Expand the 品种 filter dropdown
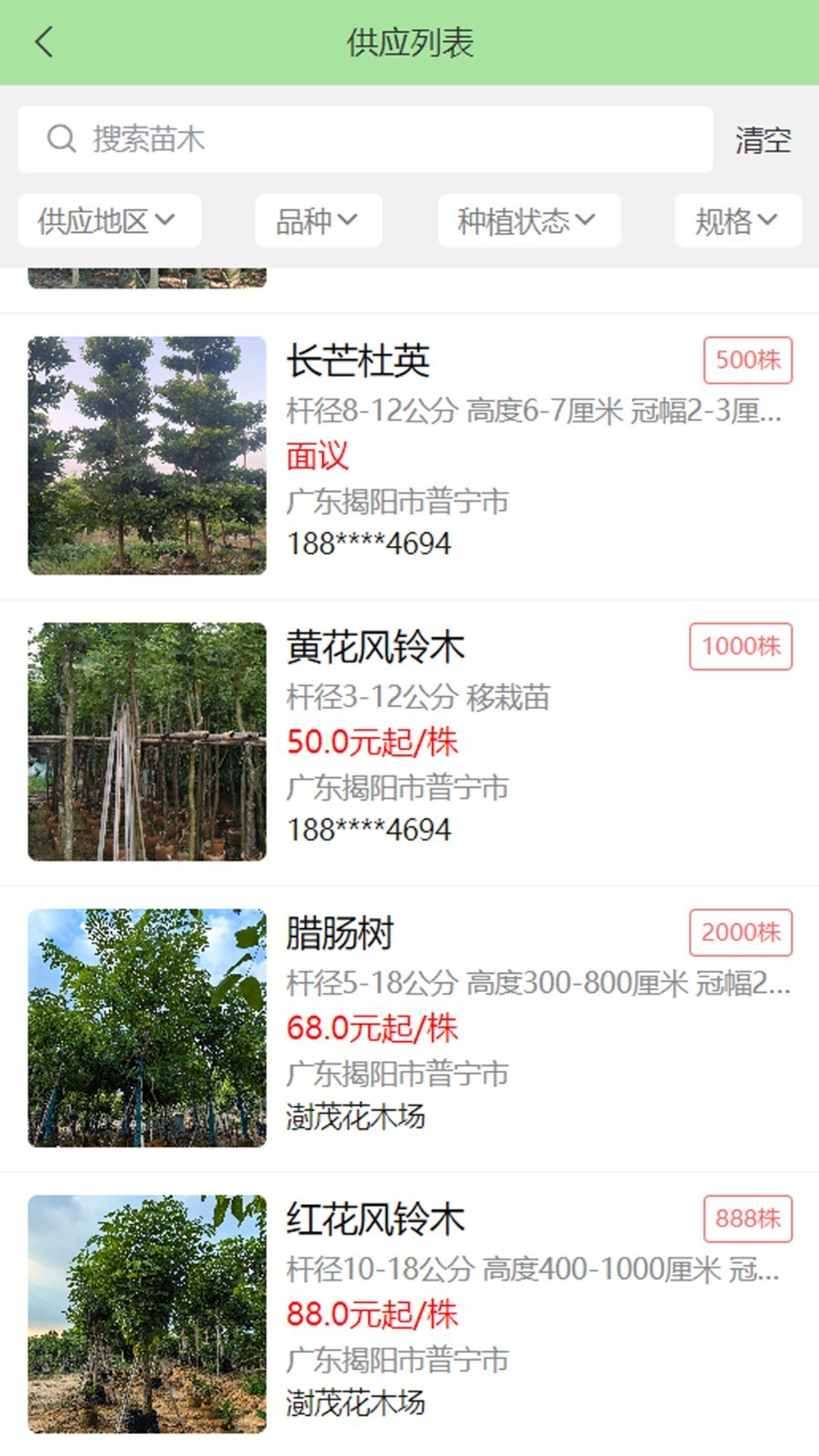 [318, 219]
